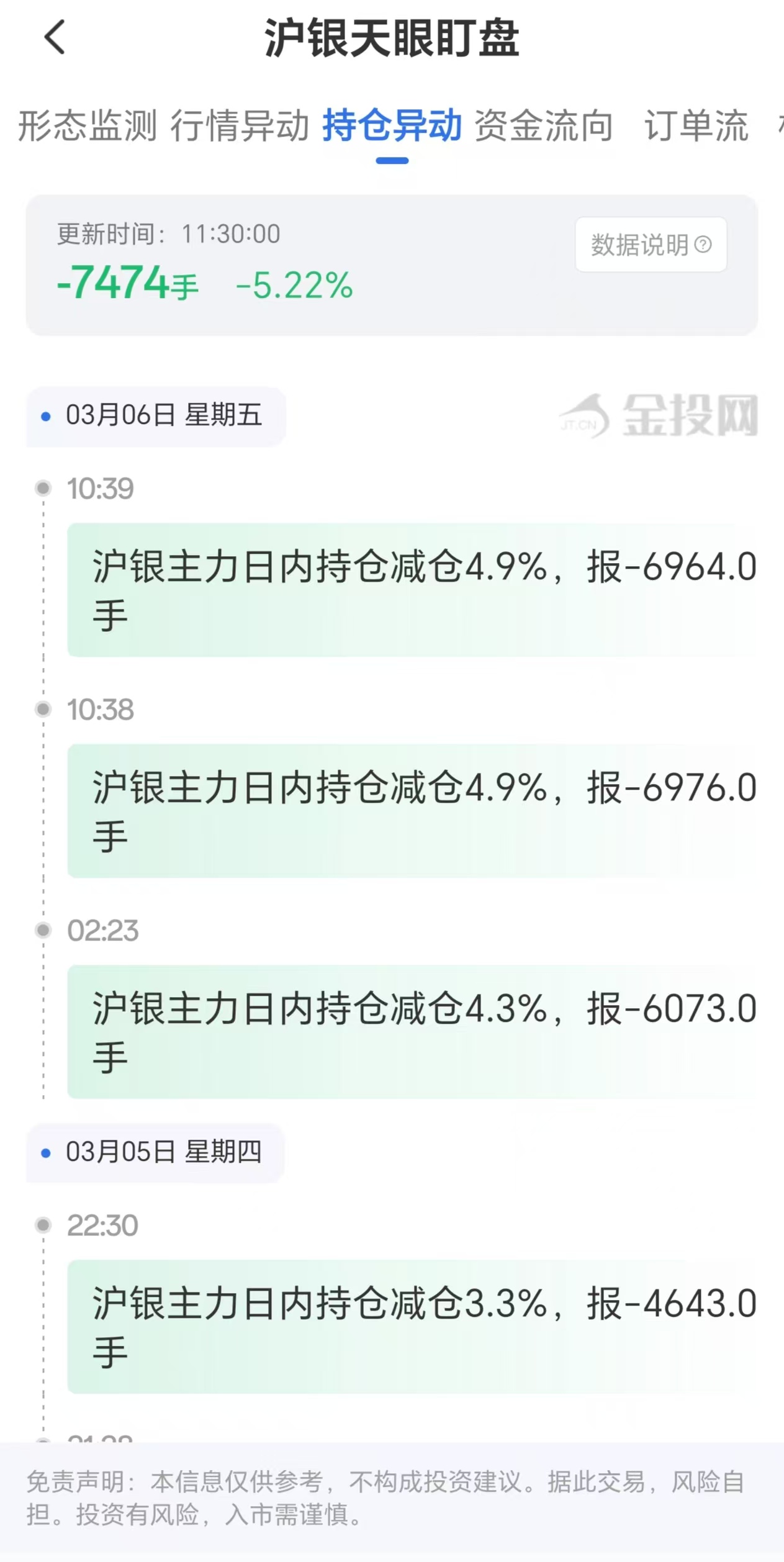Tap the timeline dot at 02:23

click(43, 930)
